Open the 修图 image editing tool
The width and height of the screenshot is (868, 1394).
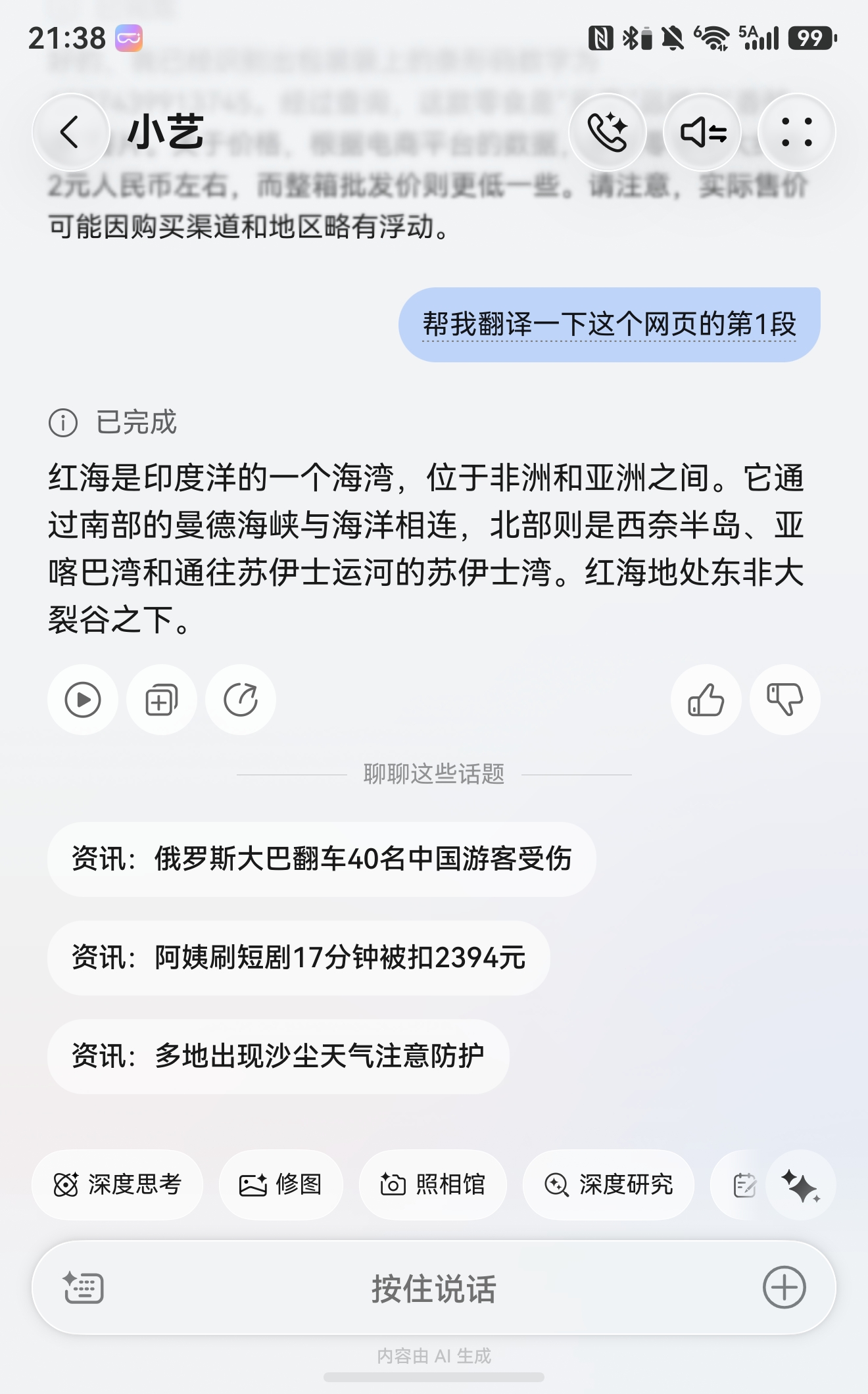(280, 1185)
